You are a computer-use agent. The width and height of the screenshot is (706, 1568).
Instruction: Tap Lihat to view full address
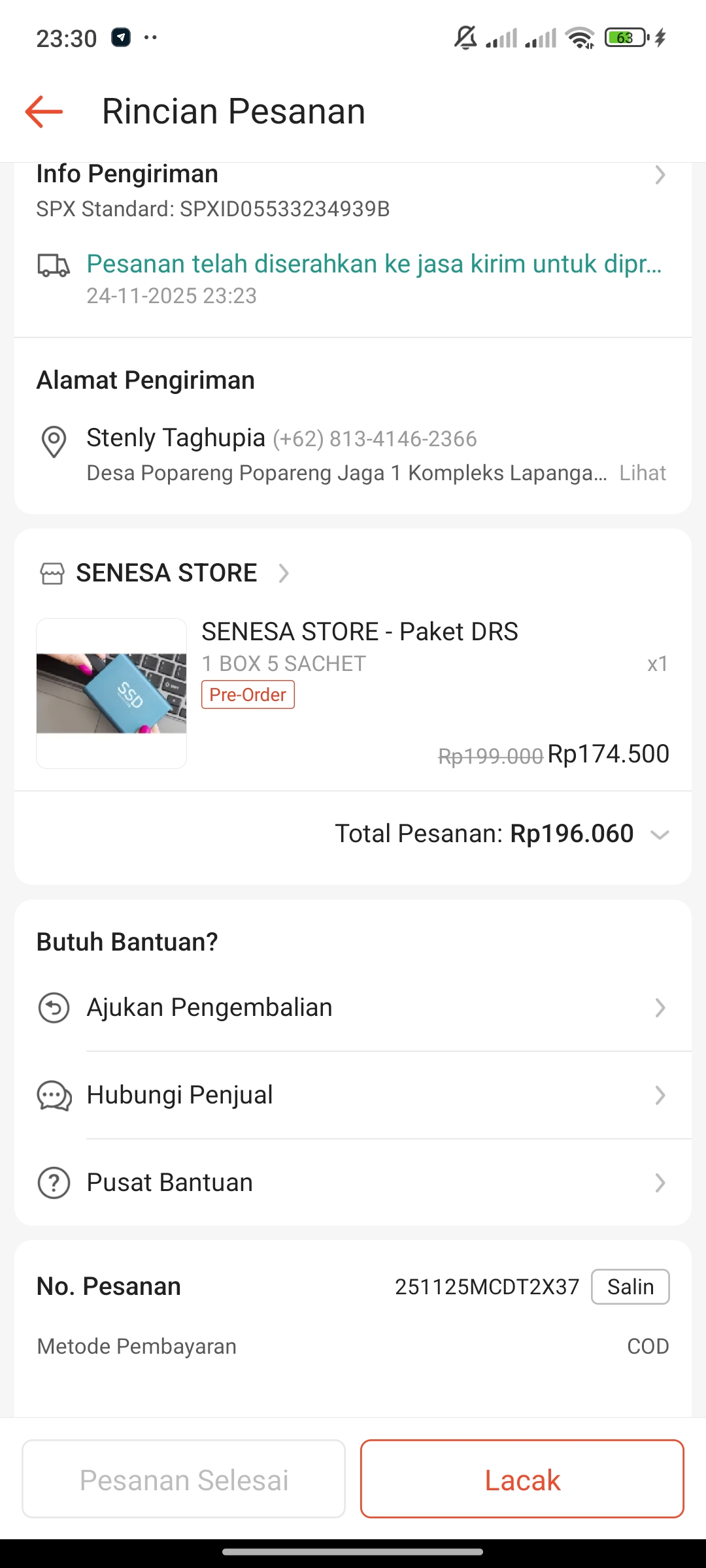point(642,473)
